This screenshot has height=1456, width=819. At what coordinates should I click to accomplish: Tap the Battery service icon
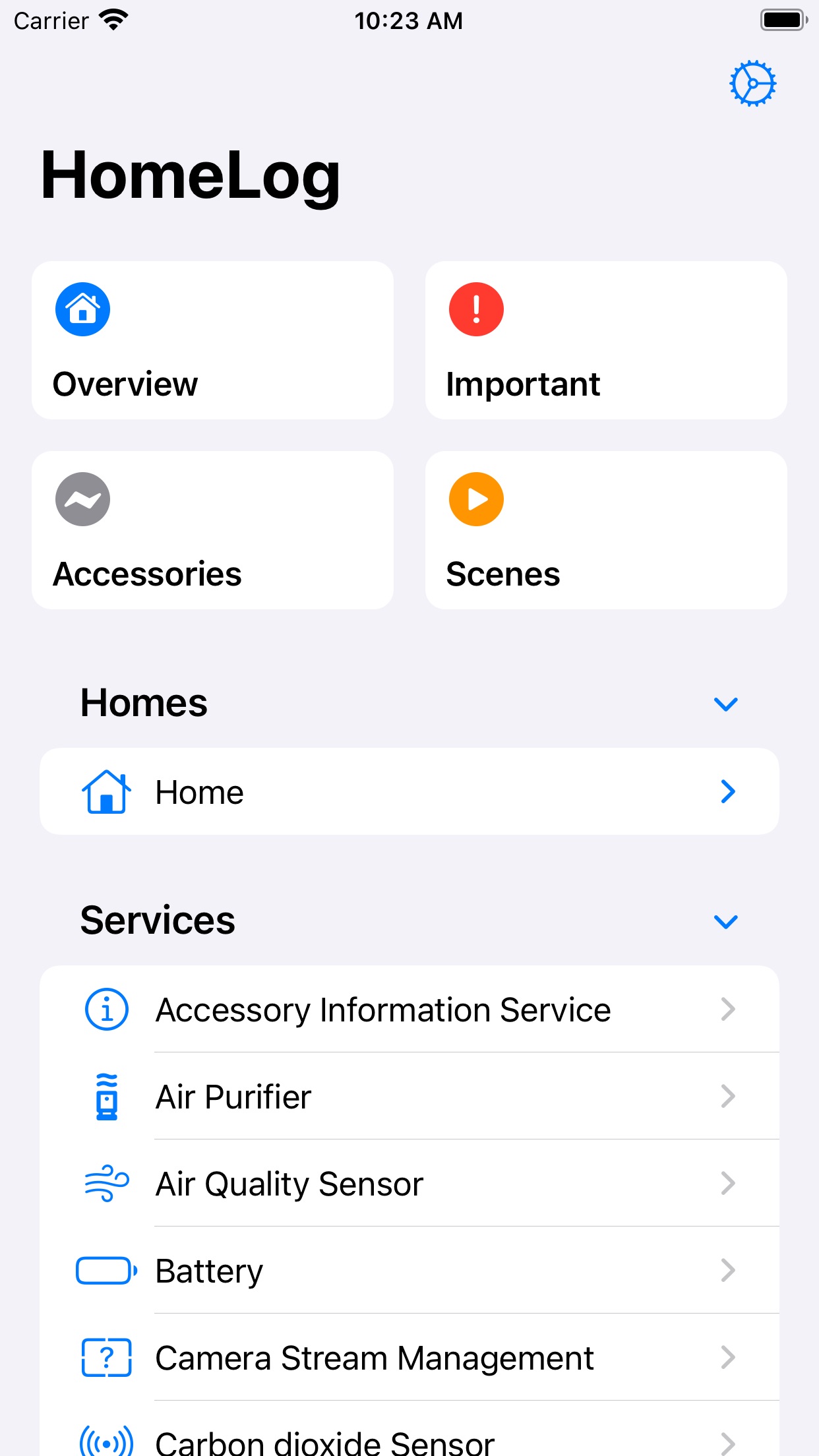(106, 1270)
